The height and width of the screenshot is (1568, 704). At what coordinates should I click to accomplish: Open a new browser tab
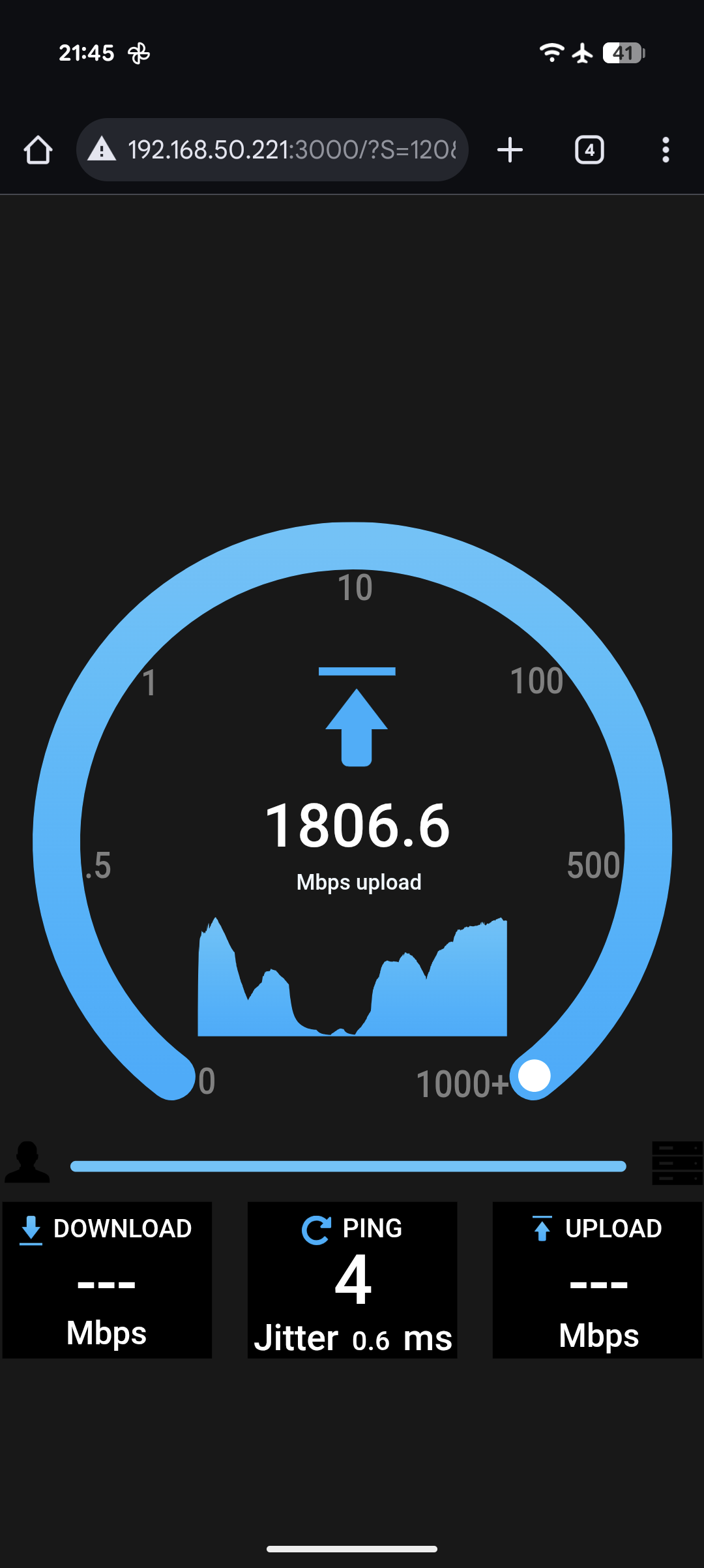(510, 150)
